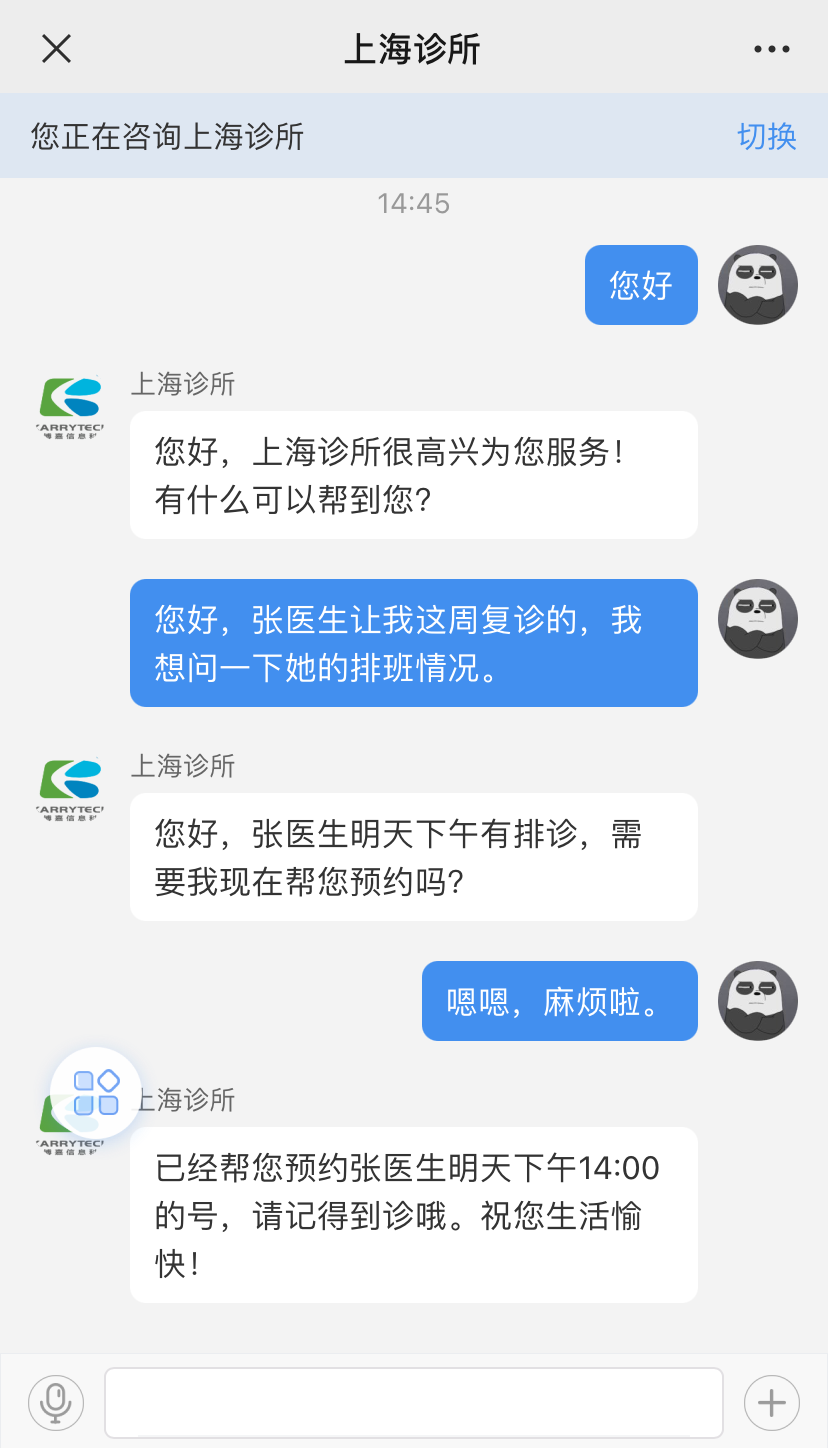Focus the message text input field

tap(413, 1402)
